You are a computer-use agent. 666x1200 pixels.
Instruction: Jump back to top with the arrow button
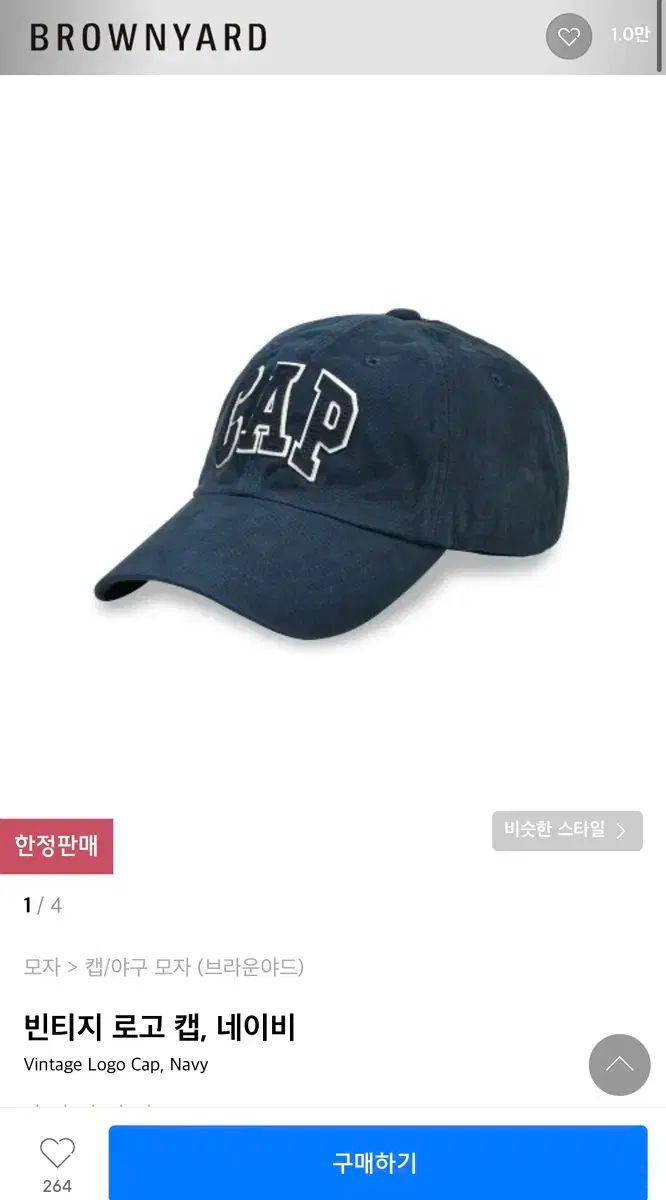click(620, 1064)
